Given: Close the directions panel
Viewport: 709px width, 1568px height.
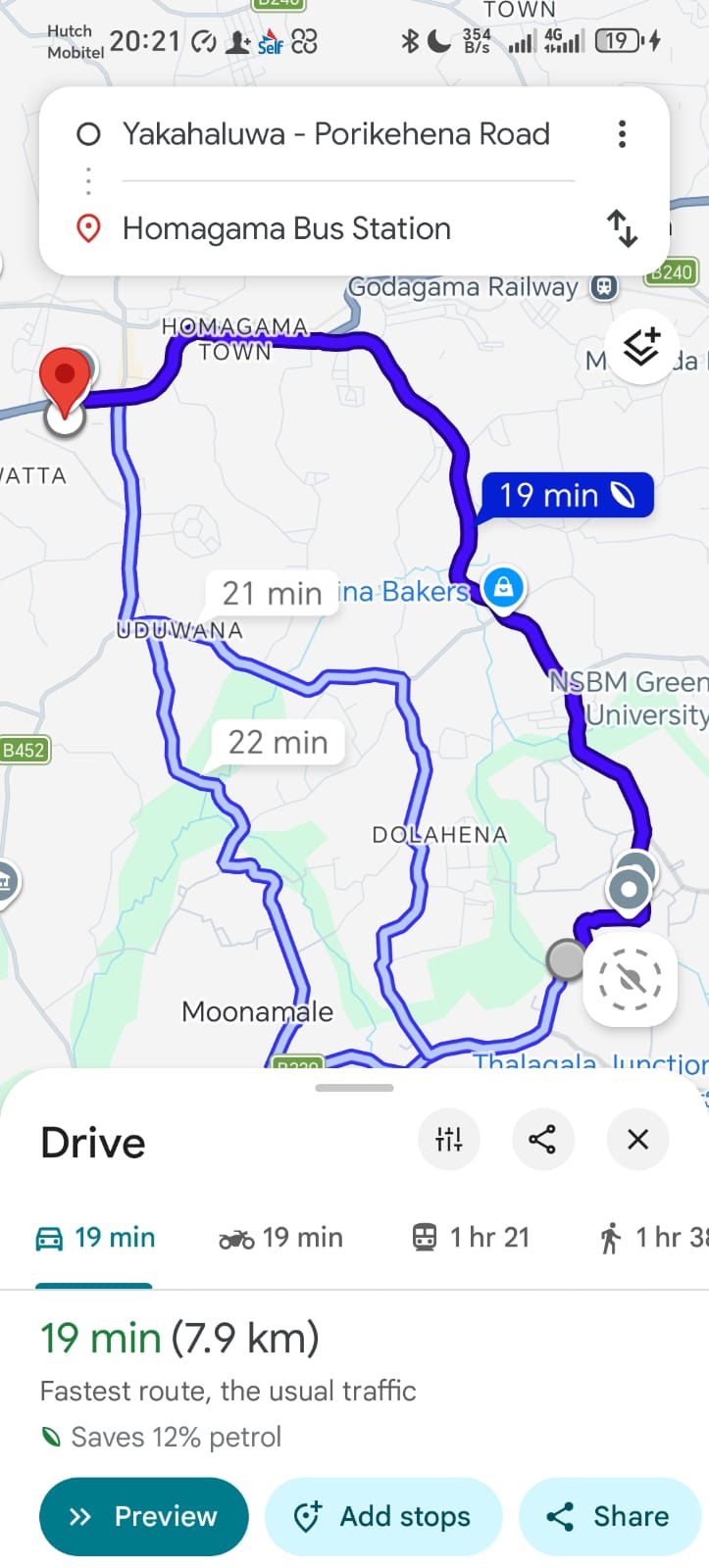Looking at the screenshot, I should [637, 1139].
